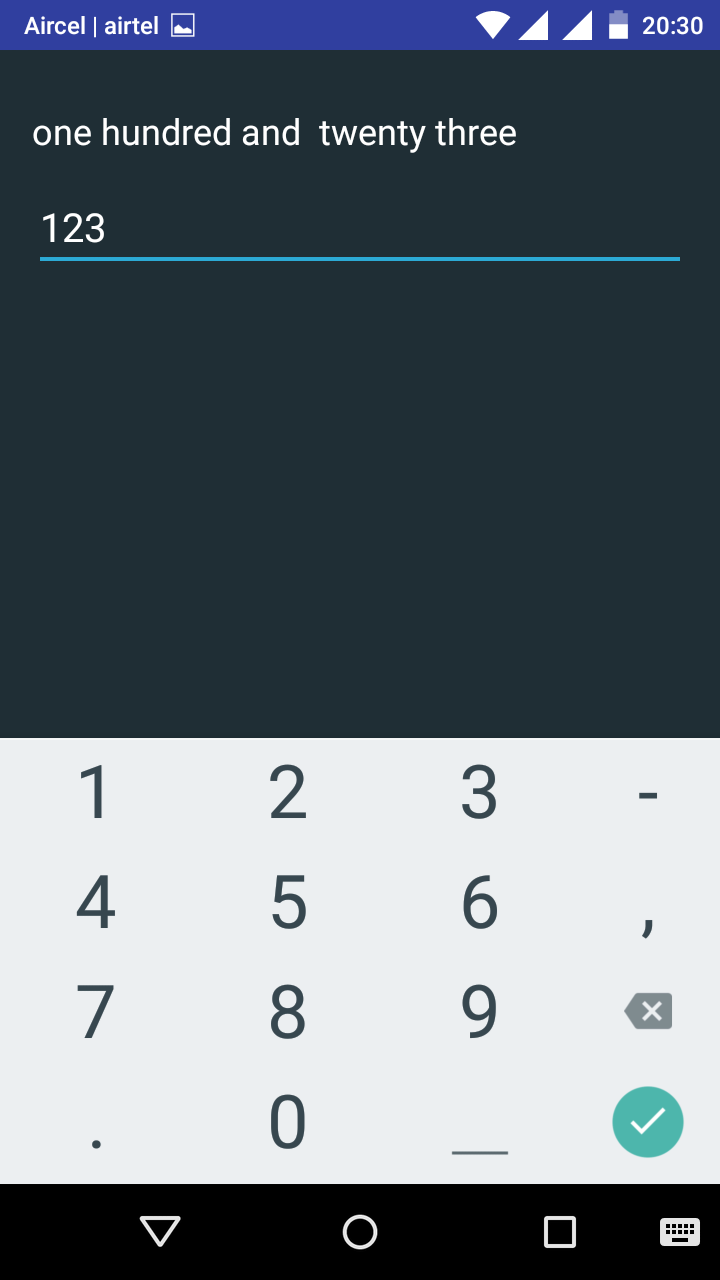720x1280 pixels.
Task: Focus the number input field showing 123
Action: pyautogui.click(x=360, y=229)
